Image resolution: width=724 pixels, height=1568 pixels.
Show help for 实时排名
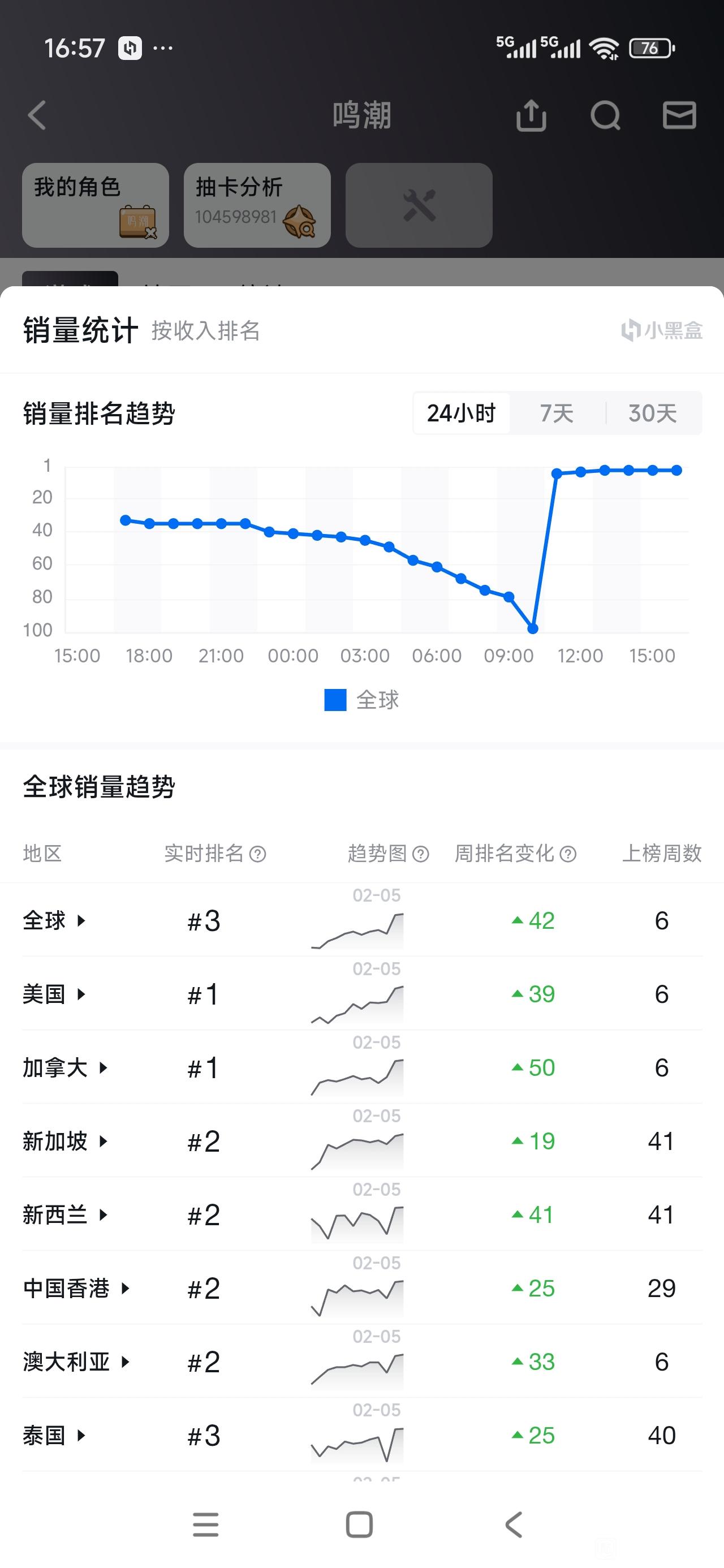tap(258, 854)
